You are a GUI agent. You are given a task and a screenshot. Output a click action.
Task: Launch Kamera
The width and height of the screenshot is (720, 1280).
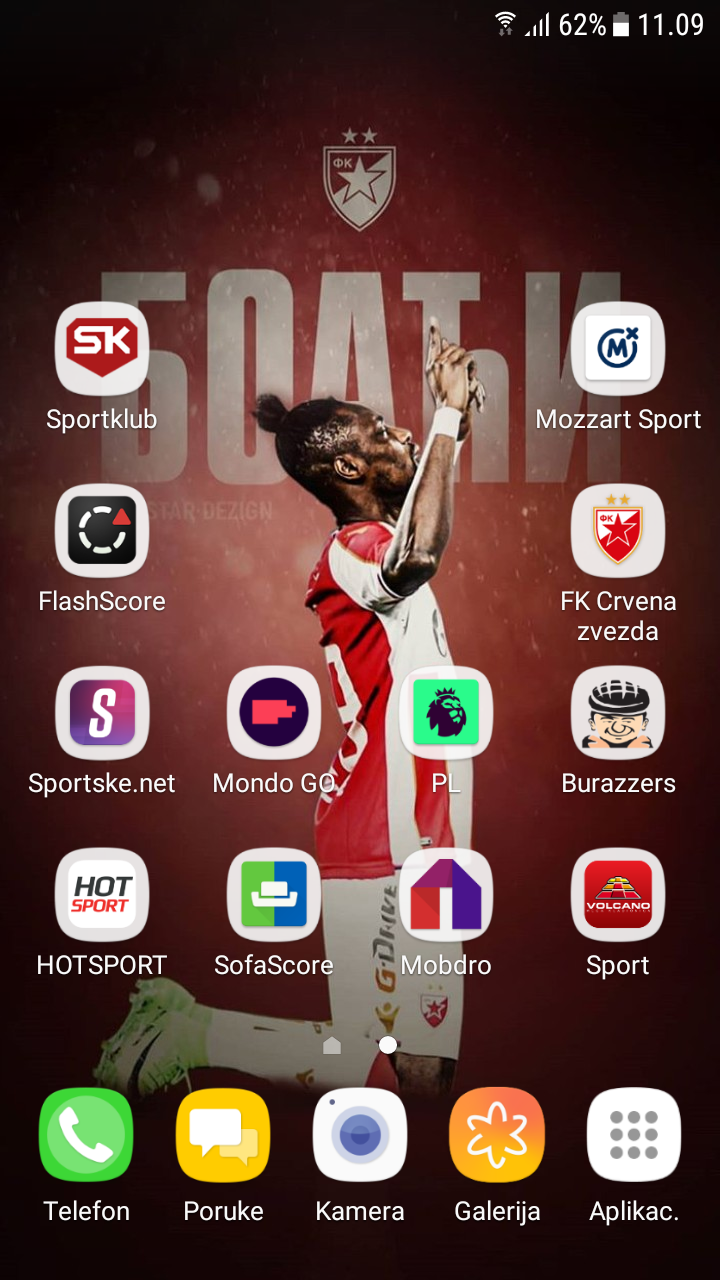360,1135
